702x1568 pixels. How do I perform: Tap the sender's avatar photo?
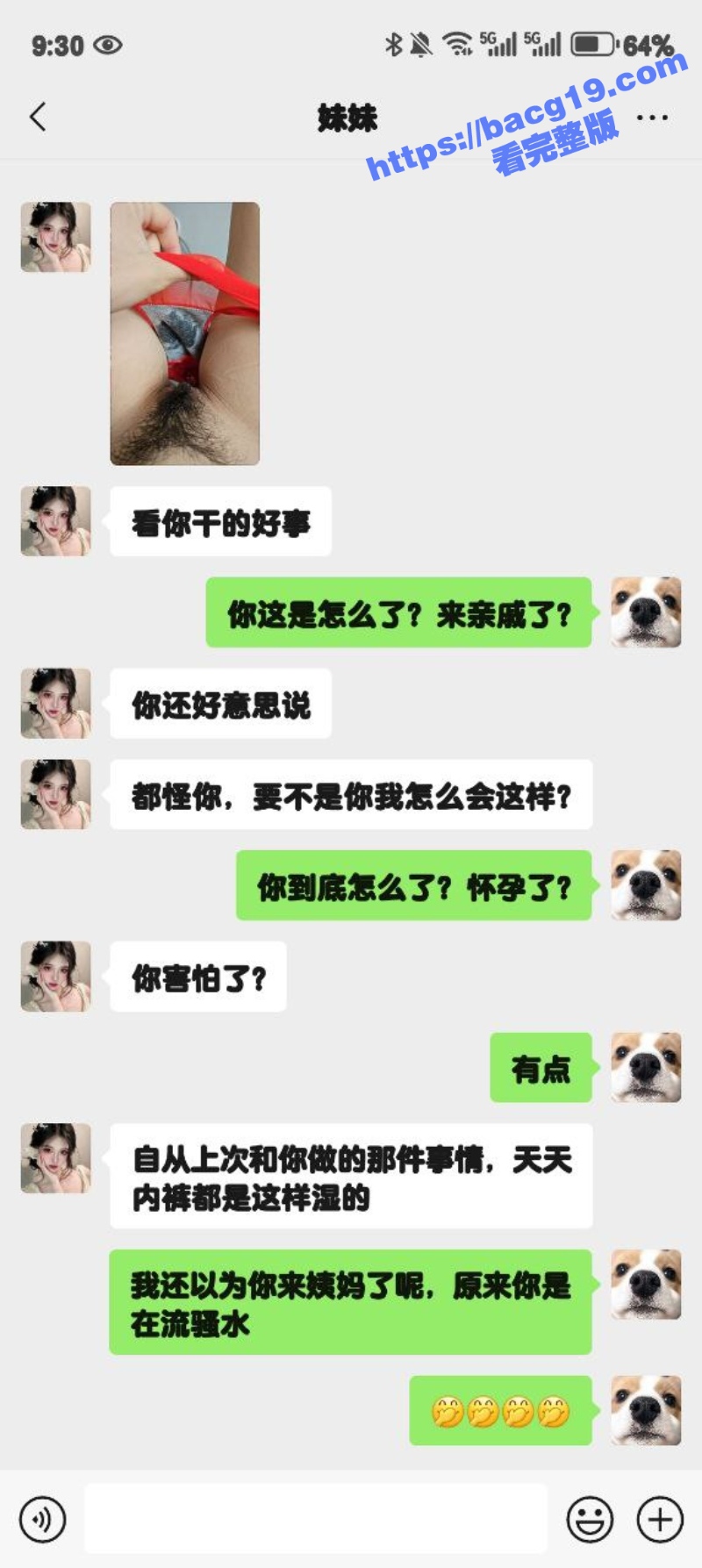54,235
